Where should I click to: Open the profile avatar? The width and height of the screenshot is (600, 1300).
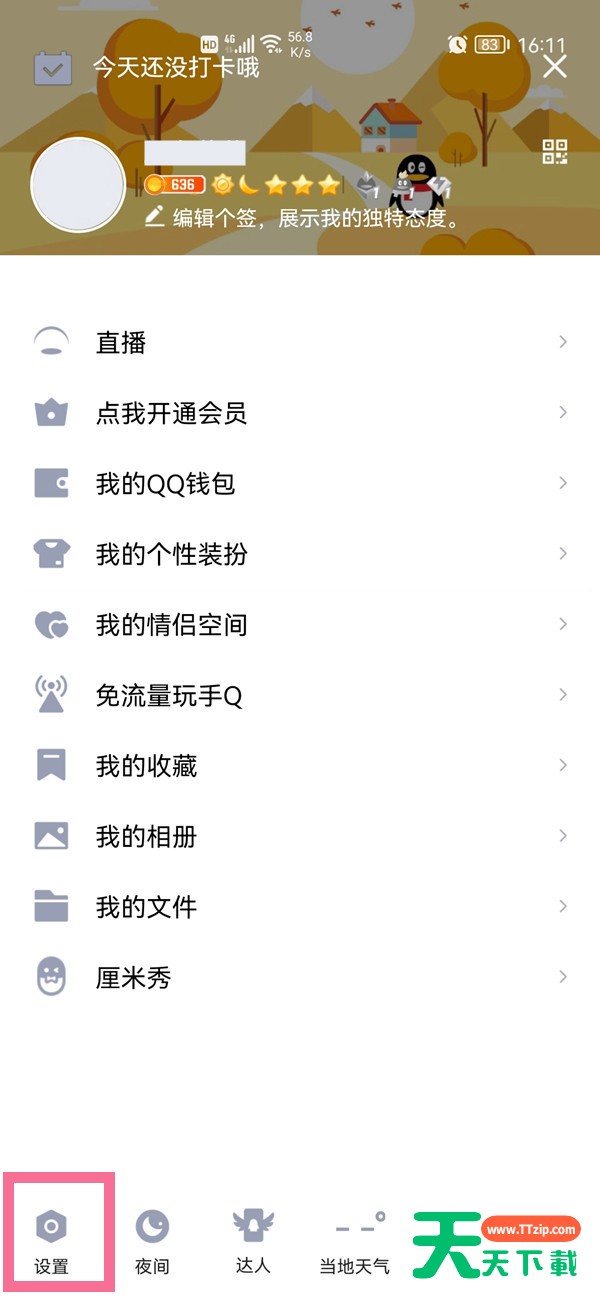pos(78,186)
